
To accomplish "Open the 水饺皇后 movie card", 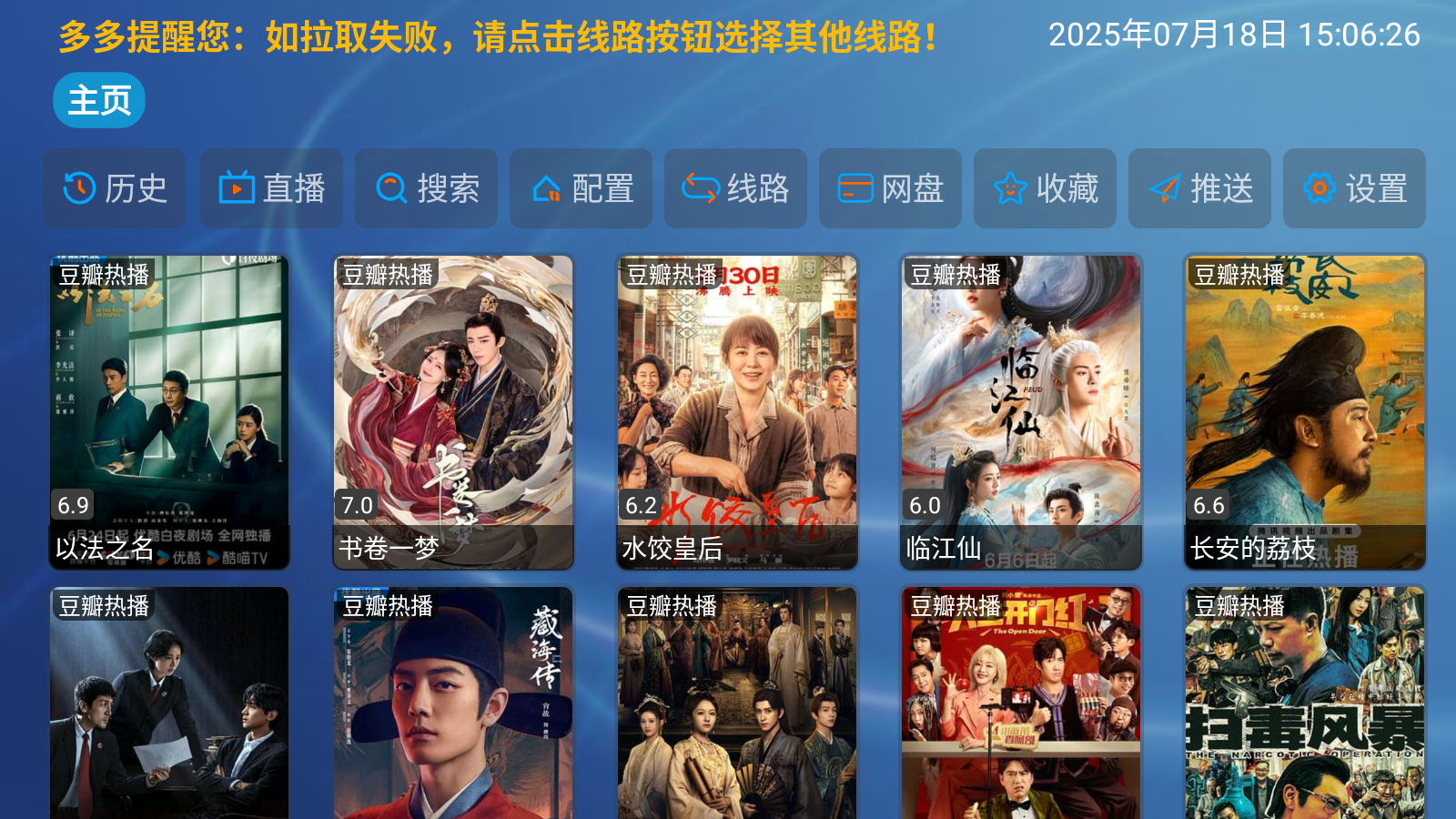I will pyautogui.click(x=737, y=411).
